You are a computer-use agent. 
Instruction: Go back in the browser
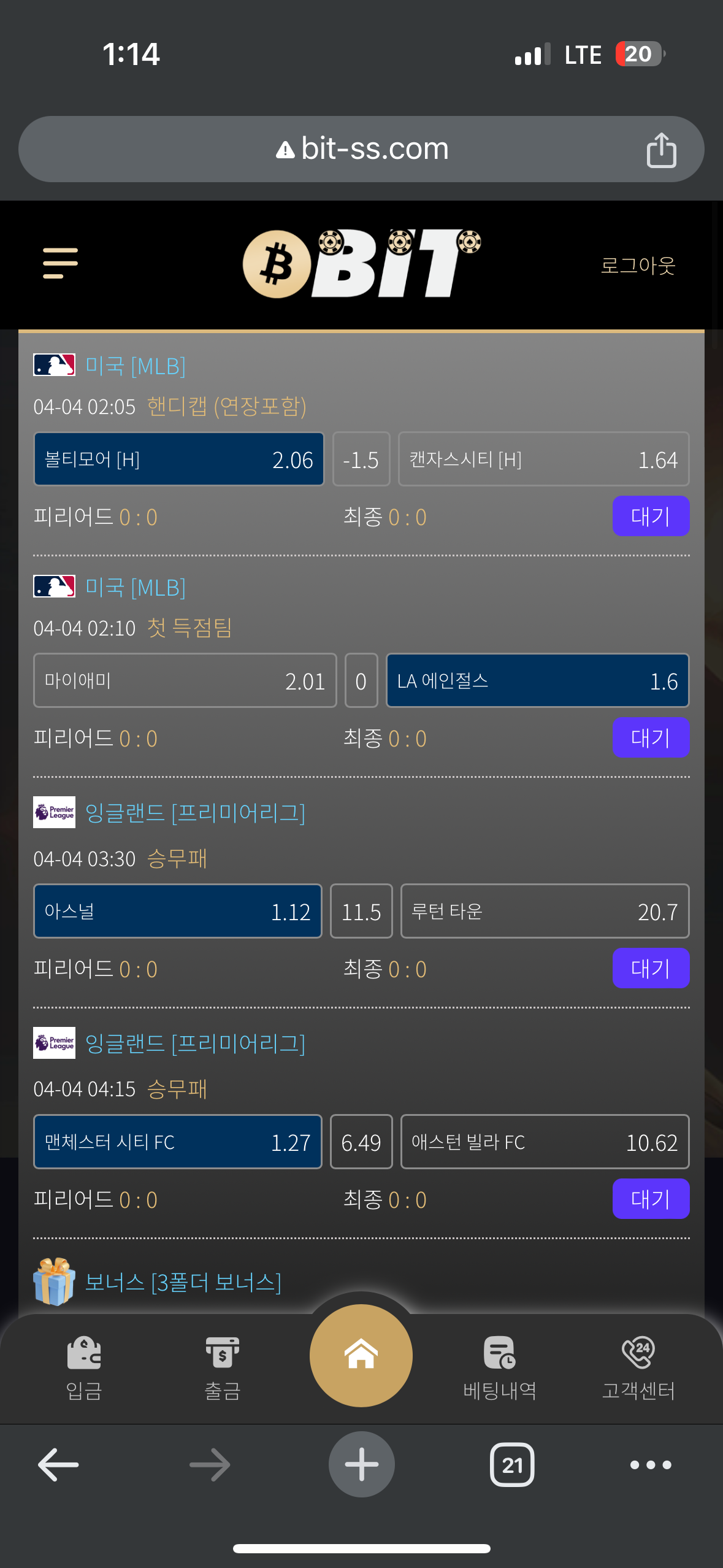coord(58,1464)
